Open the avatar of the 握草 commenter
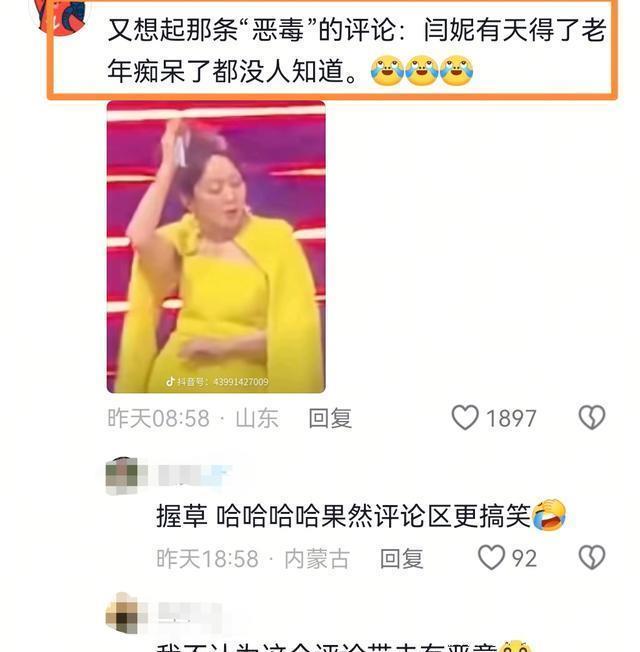Image resolution: width=640 pixels, height=652 pixels. pyautogui.click(x=124, y=475)
